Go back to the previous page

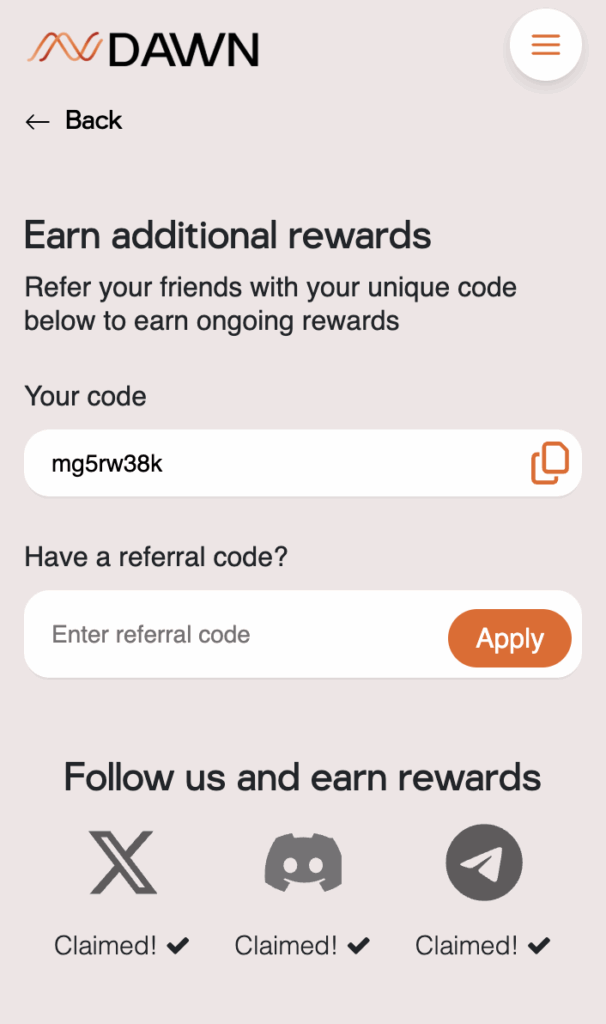pos(73,121)
